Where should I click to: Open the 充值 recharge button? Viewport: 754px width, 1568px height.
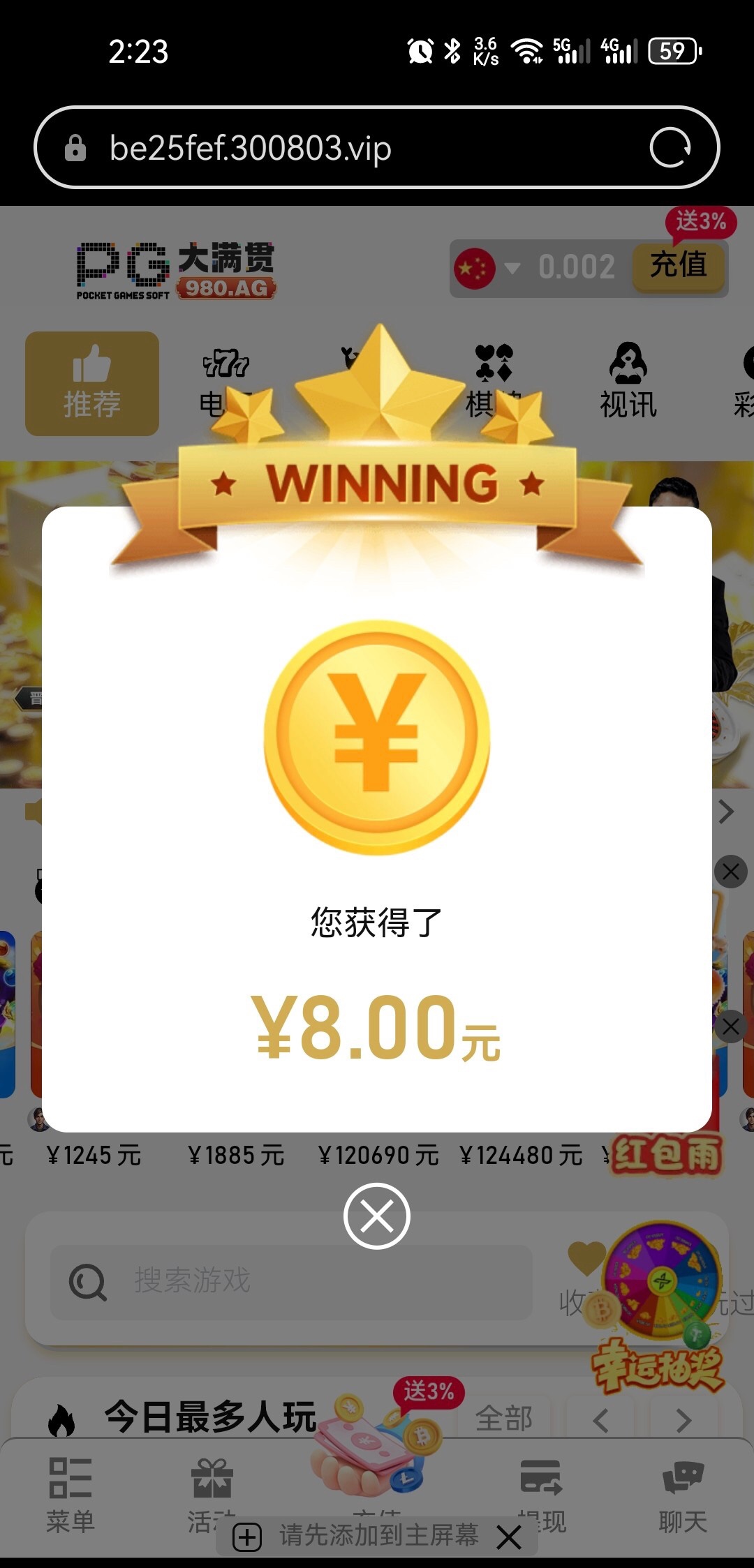click(x=678, y=266)
